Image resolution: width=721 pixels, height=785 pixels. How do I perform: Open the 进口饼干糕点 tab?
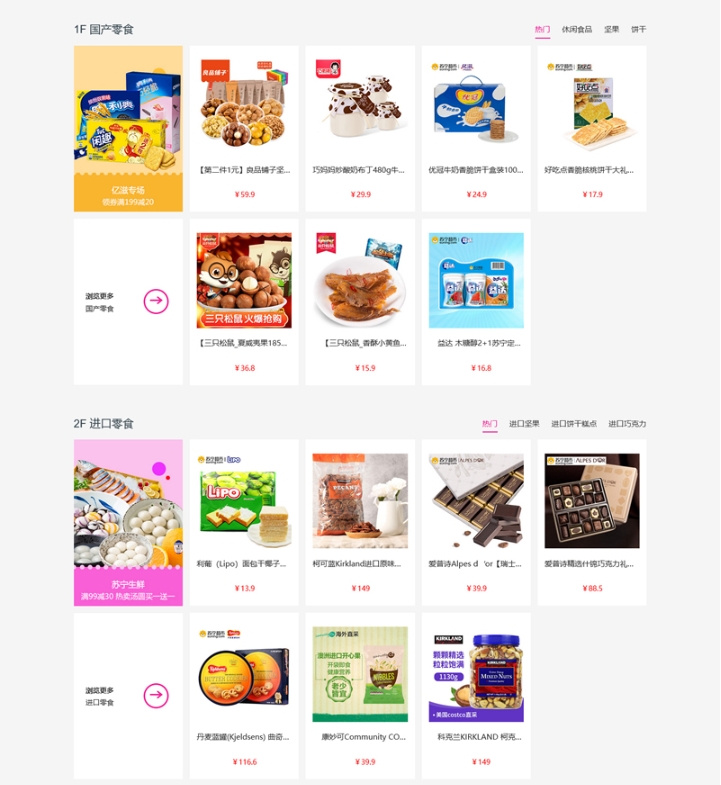tap(574, 424)
